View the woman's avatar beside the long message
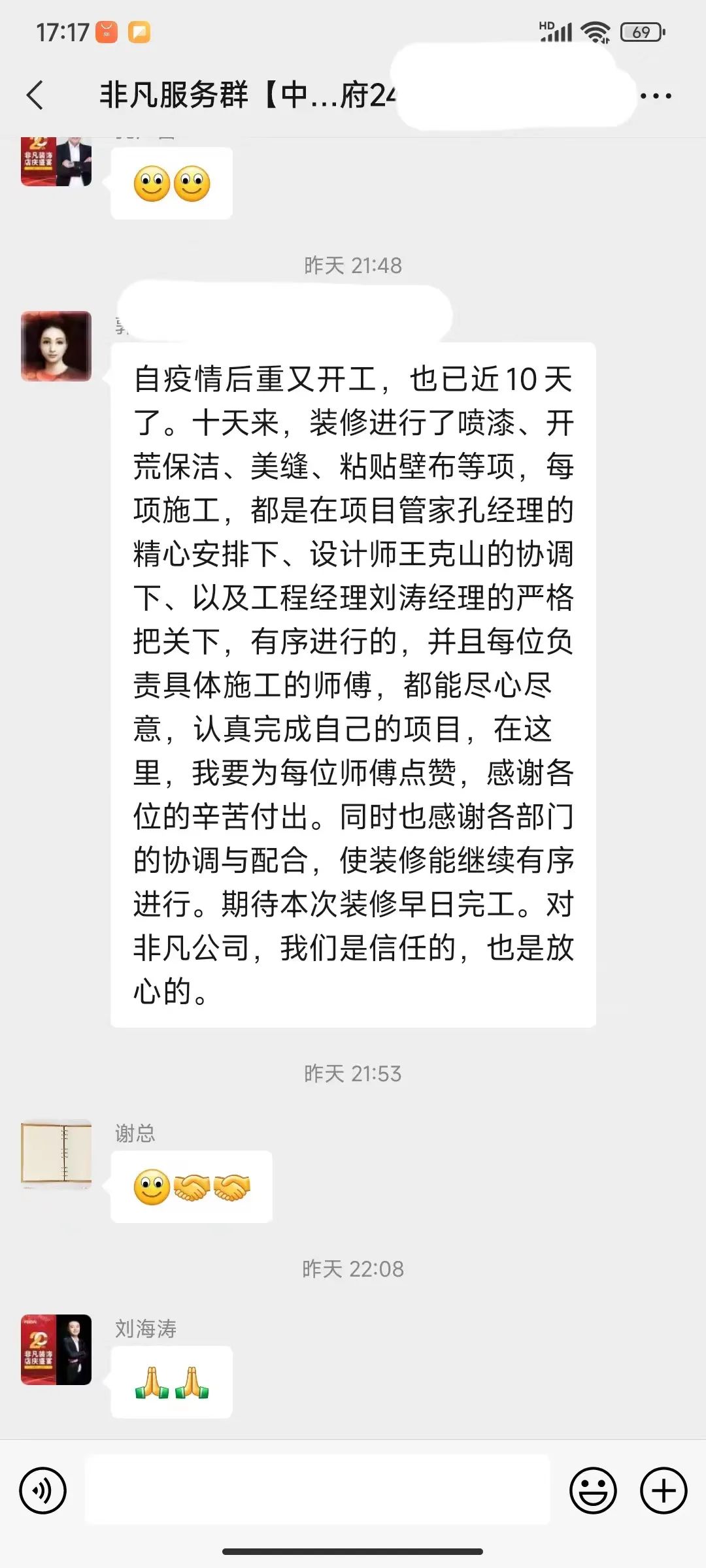 tap(56, 346)
